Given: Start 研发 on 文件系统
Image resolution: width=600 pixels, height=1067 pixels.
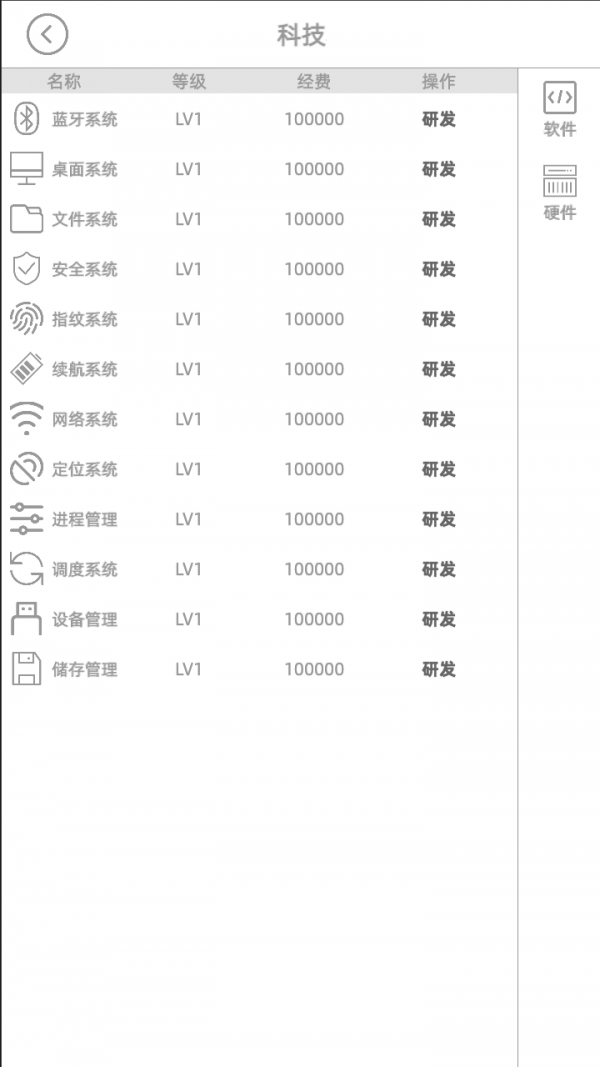Looking at the screenshot, I should (x=439, y=219).
